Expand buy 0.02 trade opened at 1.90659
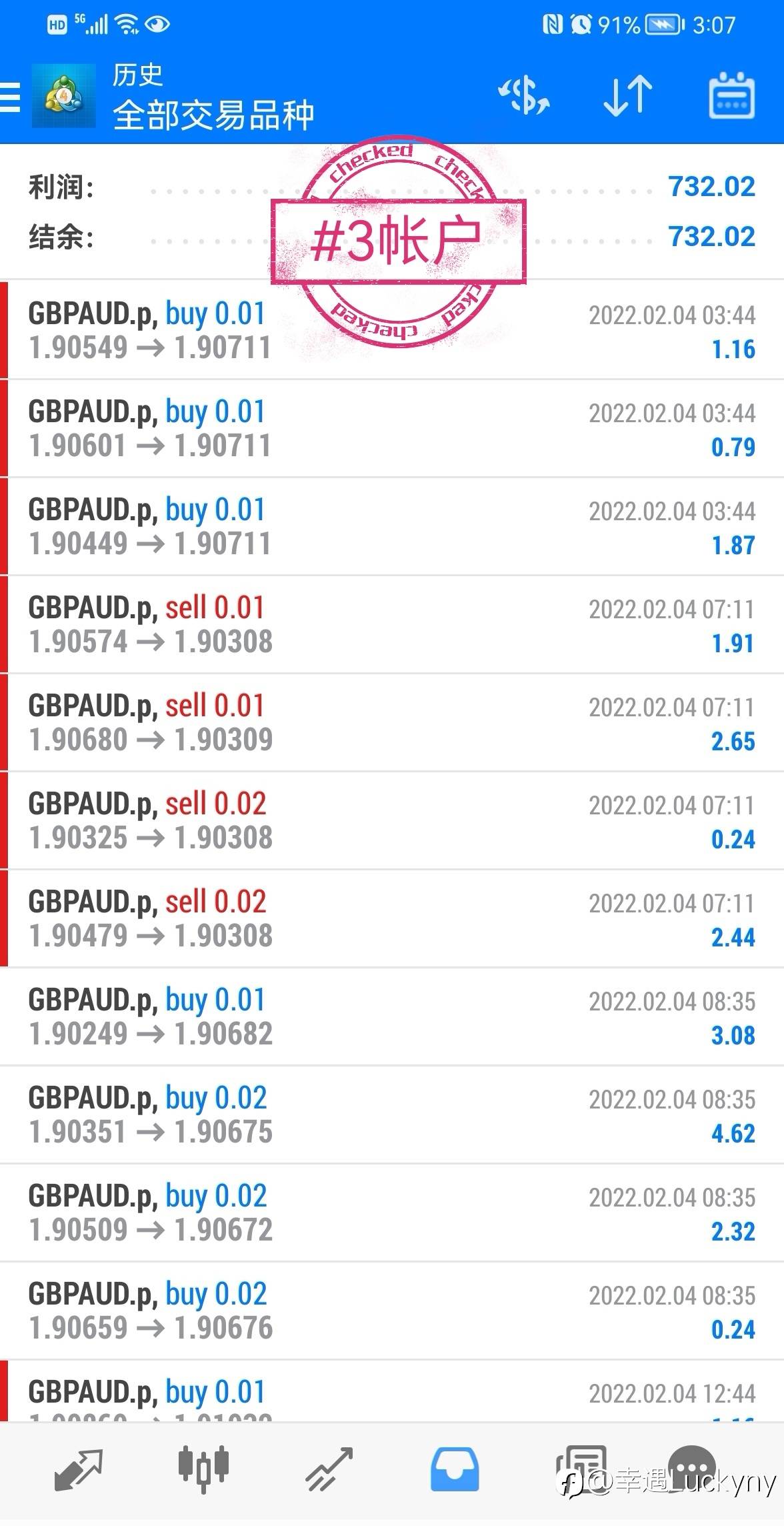Viewport: 784px width, 1526px height. point(392,1311)
